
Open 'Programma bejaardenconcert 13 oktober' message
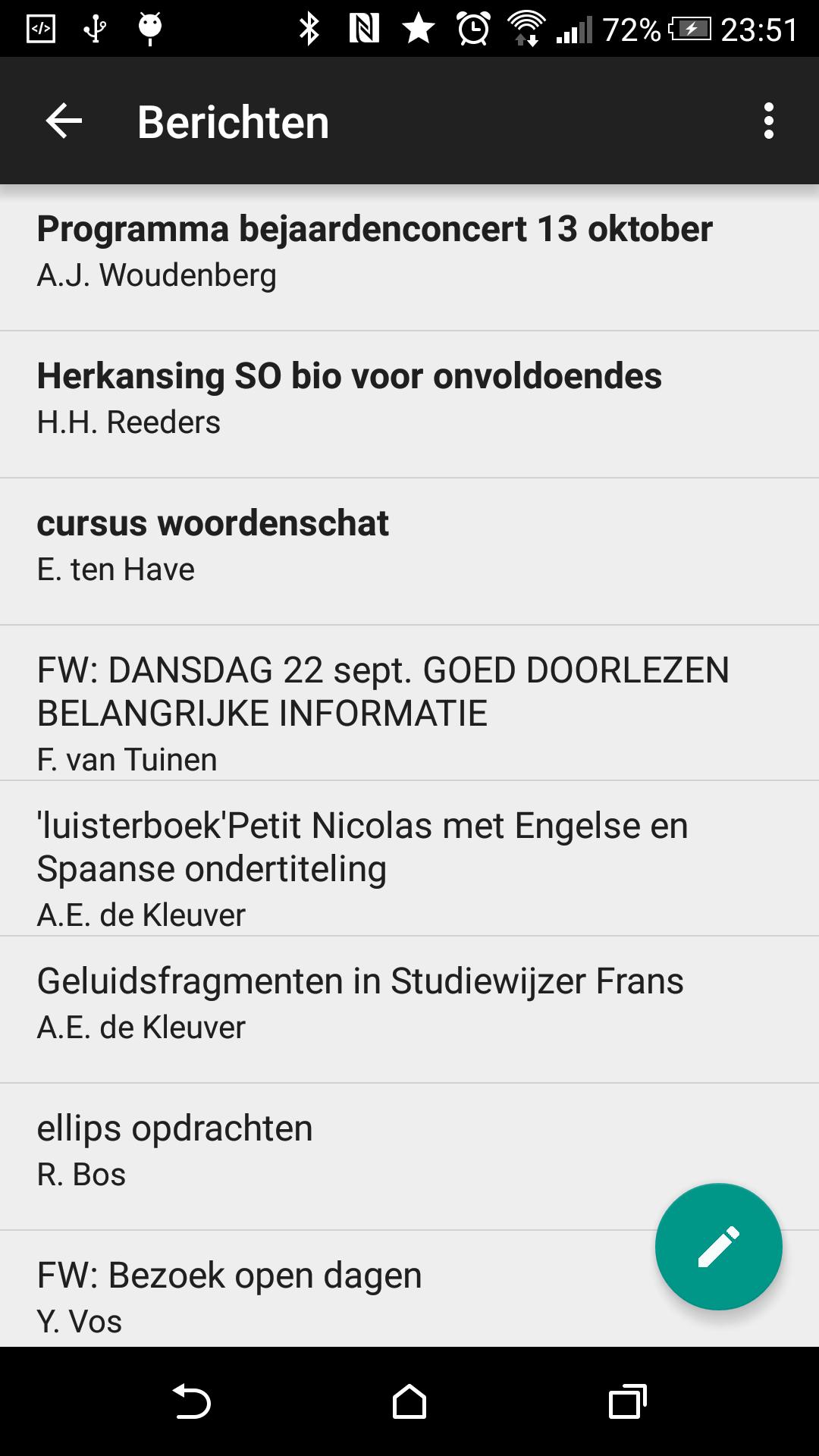(x=409, y=250)
